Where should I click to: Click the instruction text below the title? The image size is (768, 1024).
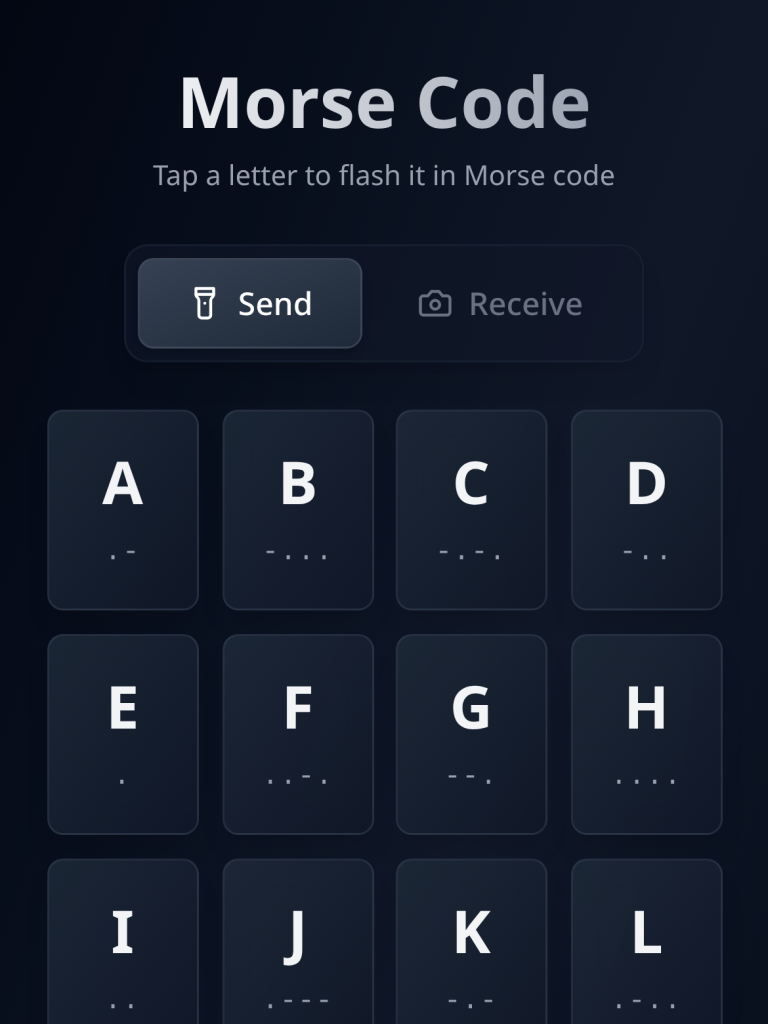(384, 175)
